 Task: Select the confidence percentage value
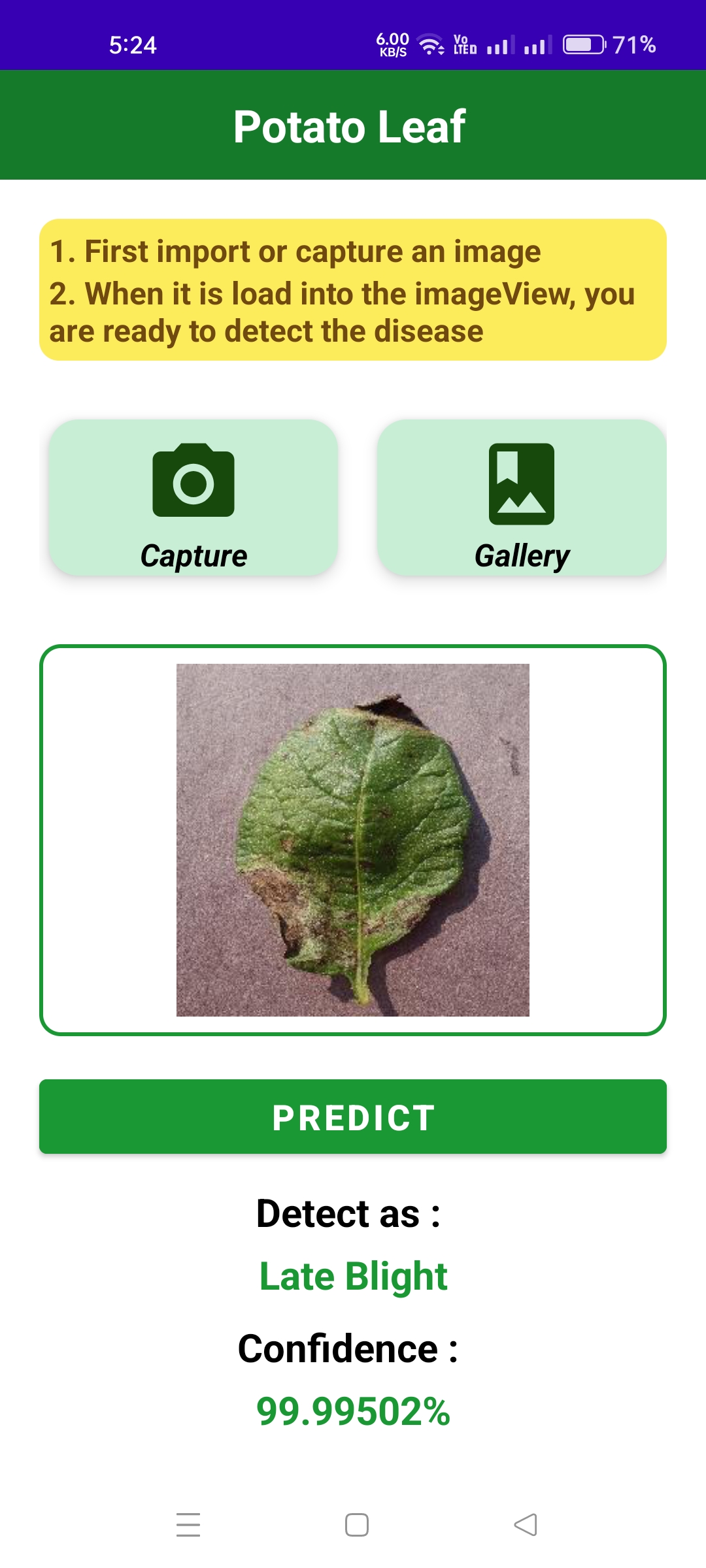click(x=353, y=1410)
